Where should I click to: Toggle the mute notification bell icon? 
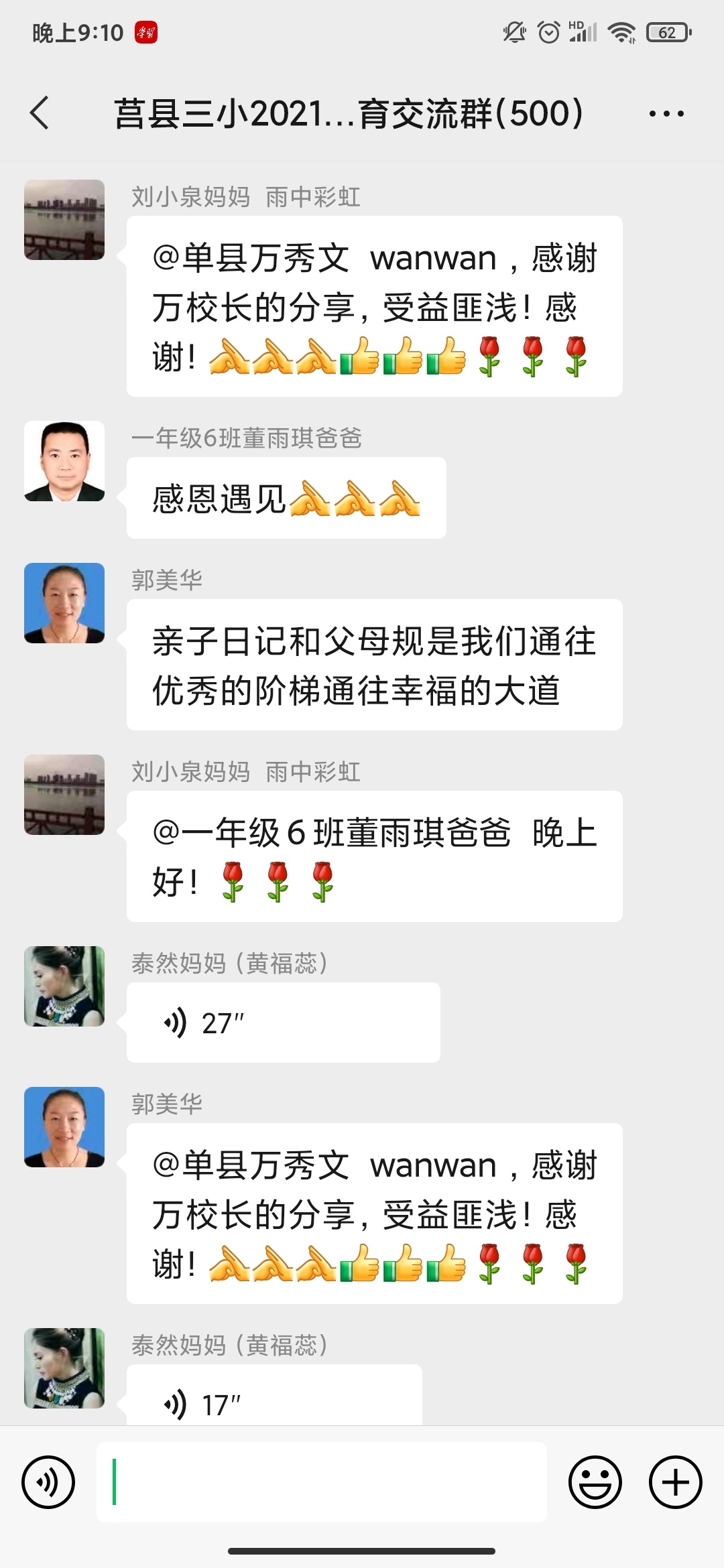(513, 30)
